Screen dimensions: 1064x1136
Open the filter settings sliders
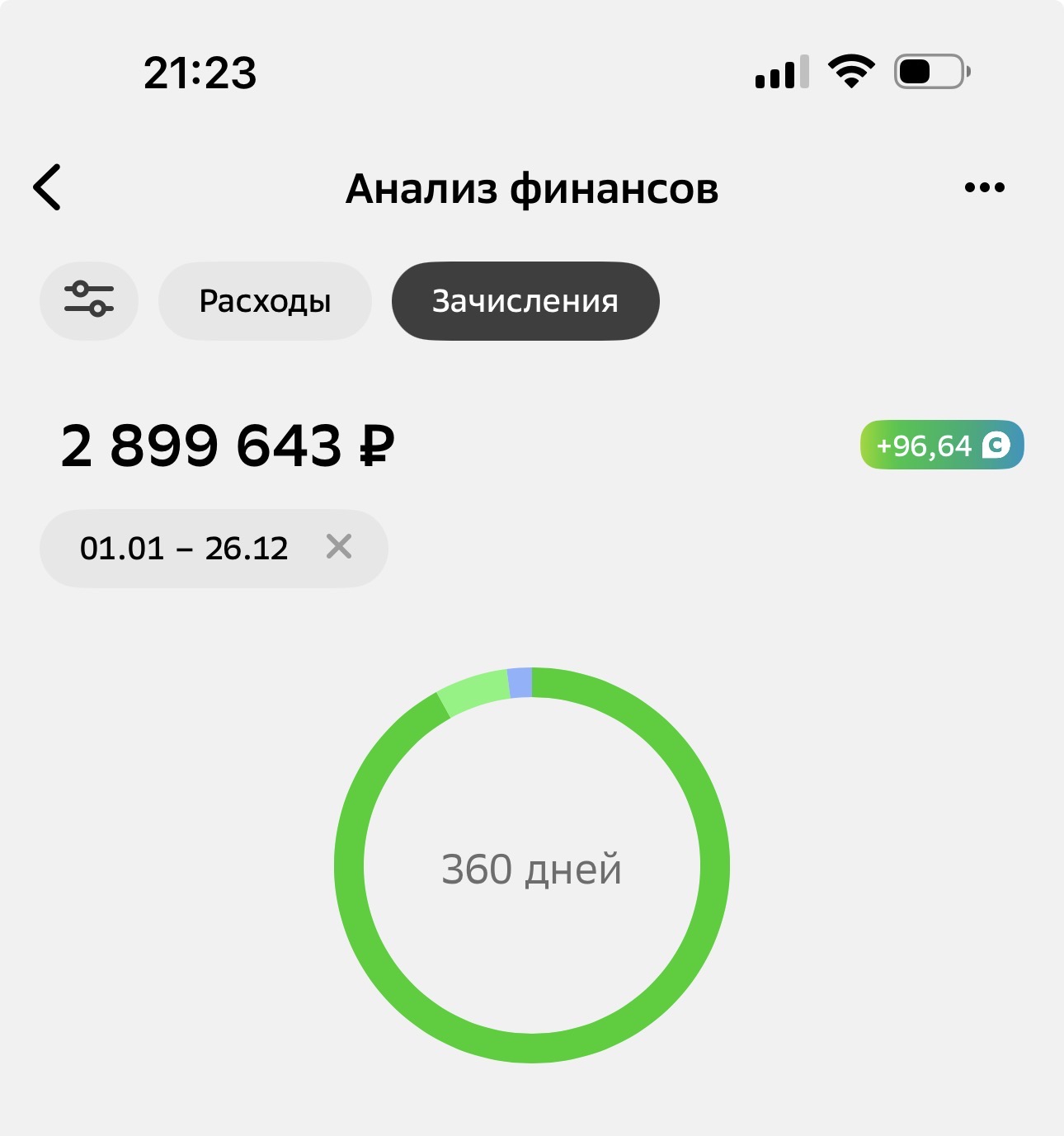coord(89,300)
